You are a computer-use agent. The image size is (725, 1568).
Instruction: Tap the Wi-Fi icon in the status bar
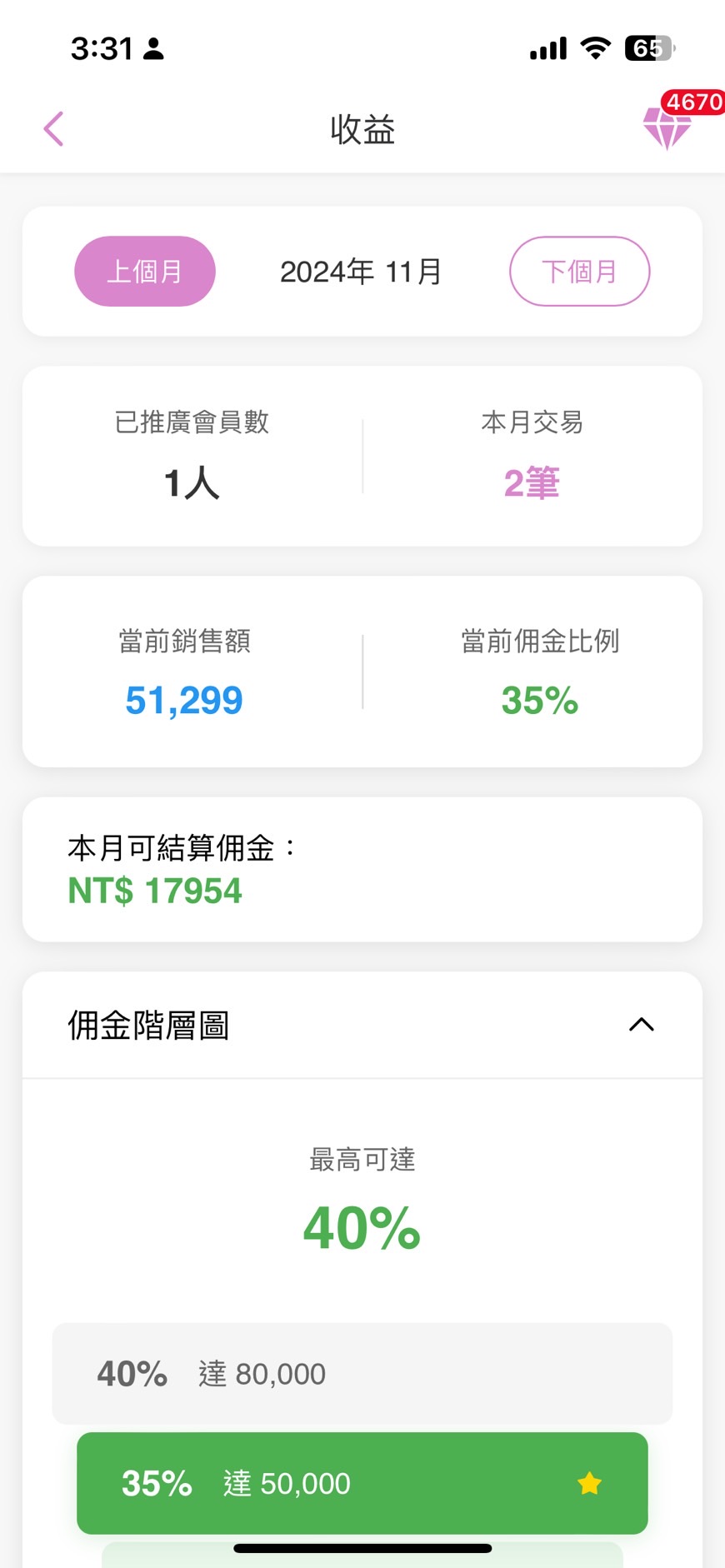point(594,48)
